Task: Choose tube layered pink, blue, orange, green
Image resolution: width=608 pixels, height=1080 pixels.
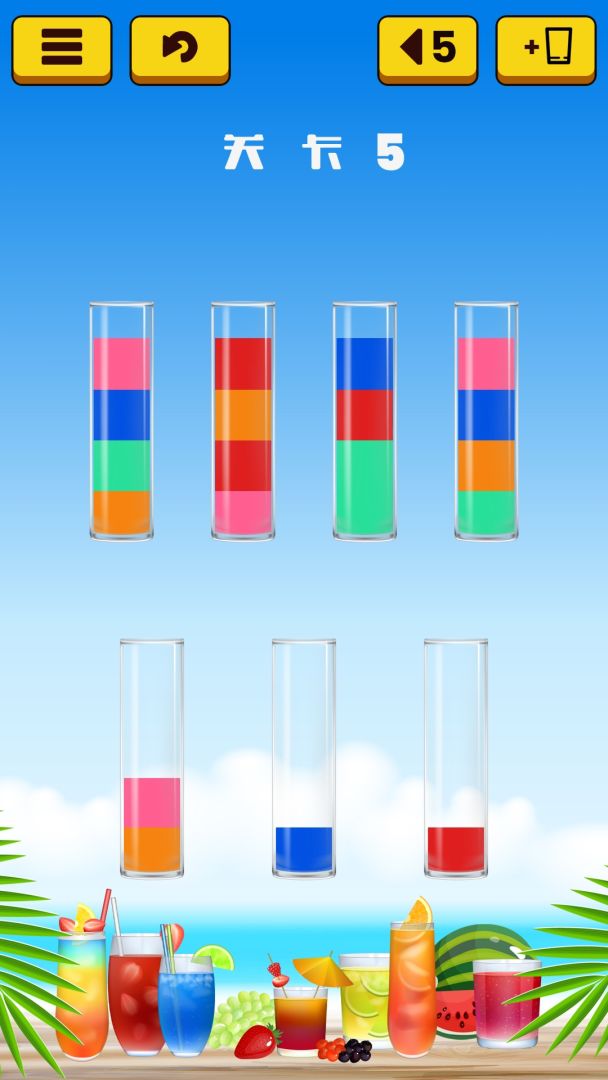Action: tap(486, 422)
